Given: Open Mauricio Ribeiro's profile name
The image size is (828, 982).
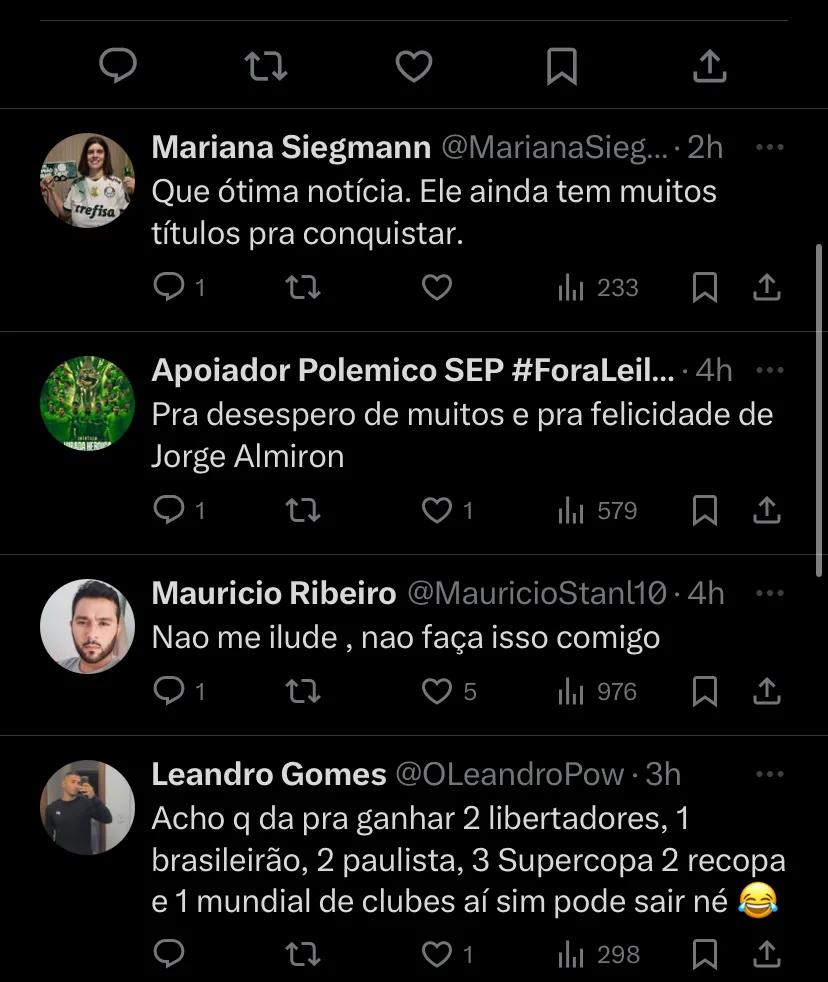Looking at the screenshot, I should point(274,593).
